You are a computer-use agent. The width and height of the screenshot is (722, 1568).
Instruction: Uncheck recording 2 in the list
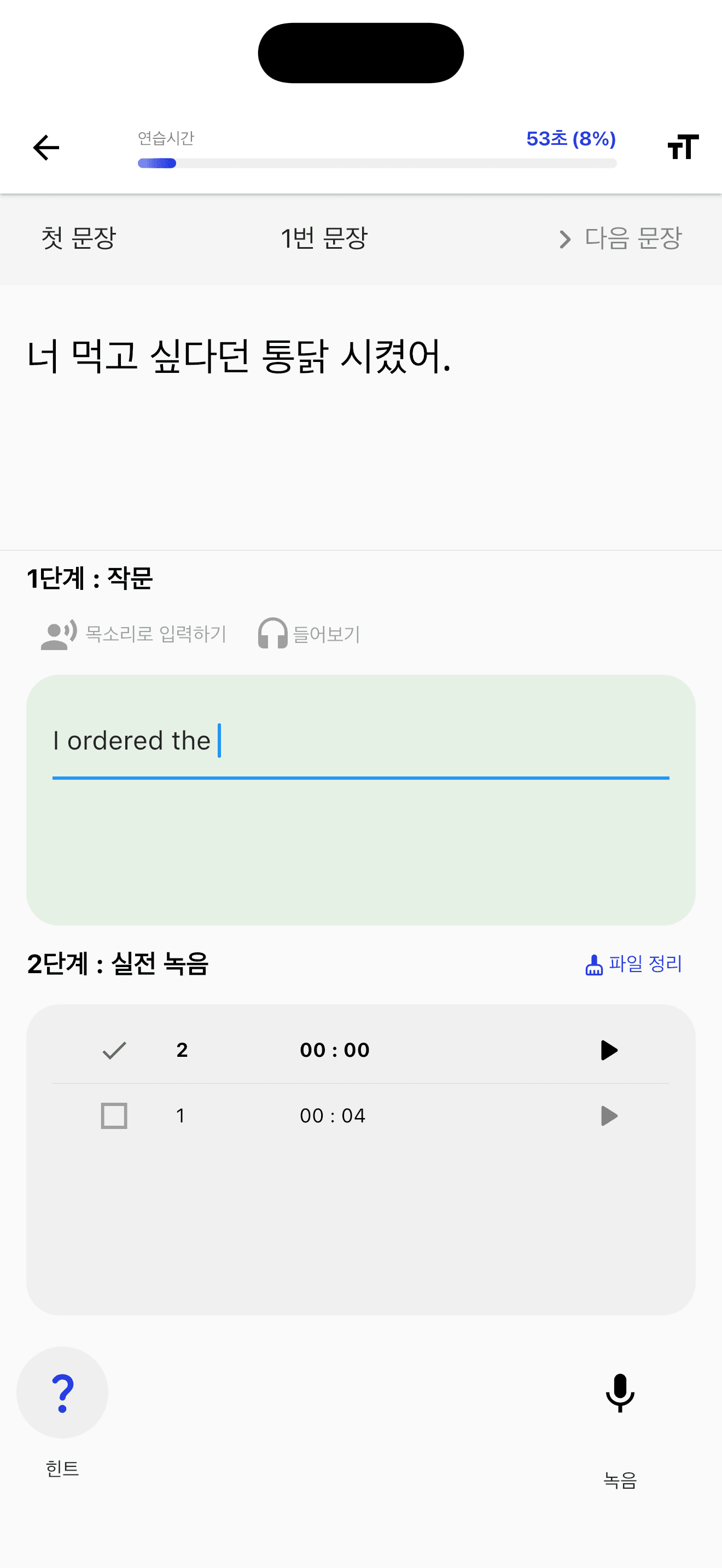[x=114, y=1049]
